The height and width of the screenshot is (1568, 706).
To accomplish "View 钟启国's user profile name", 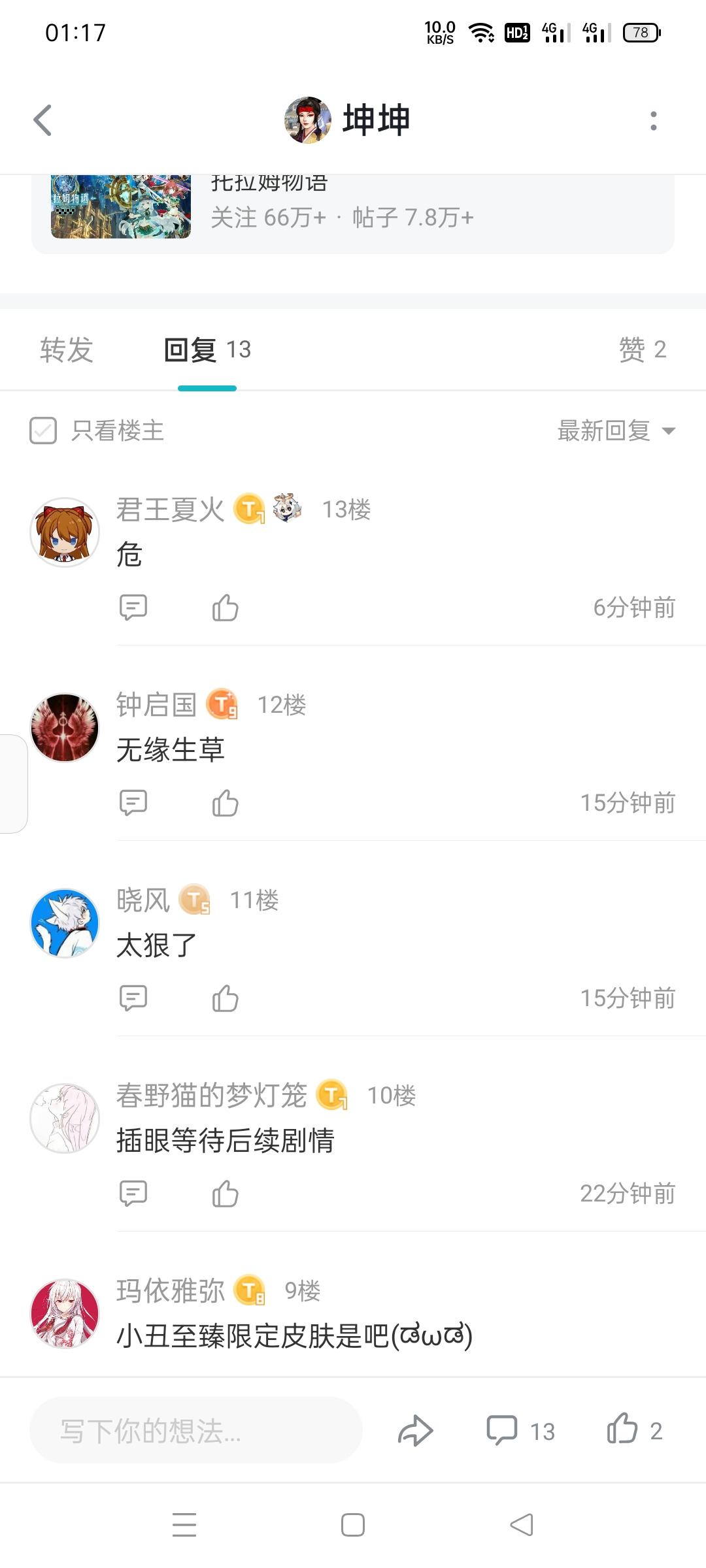I will tap(156, 704).
